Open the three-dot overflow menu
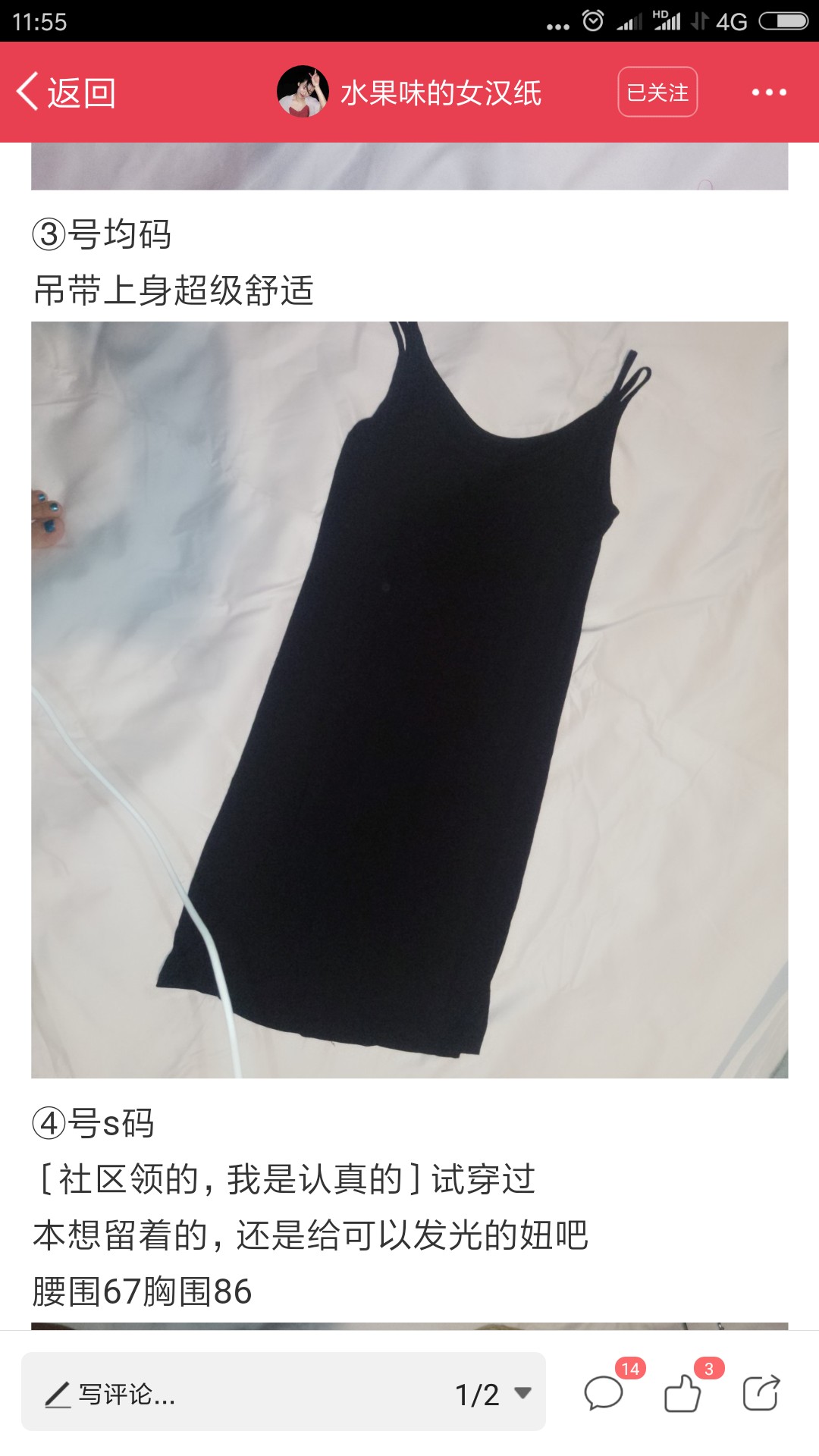Screen dimensions: 819x1456 pyautogui.click(x=768, y=93)
